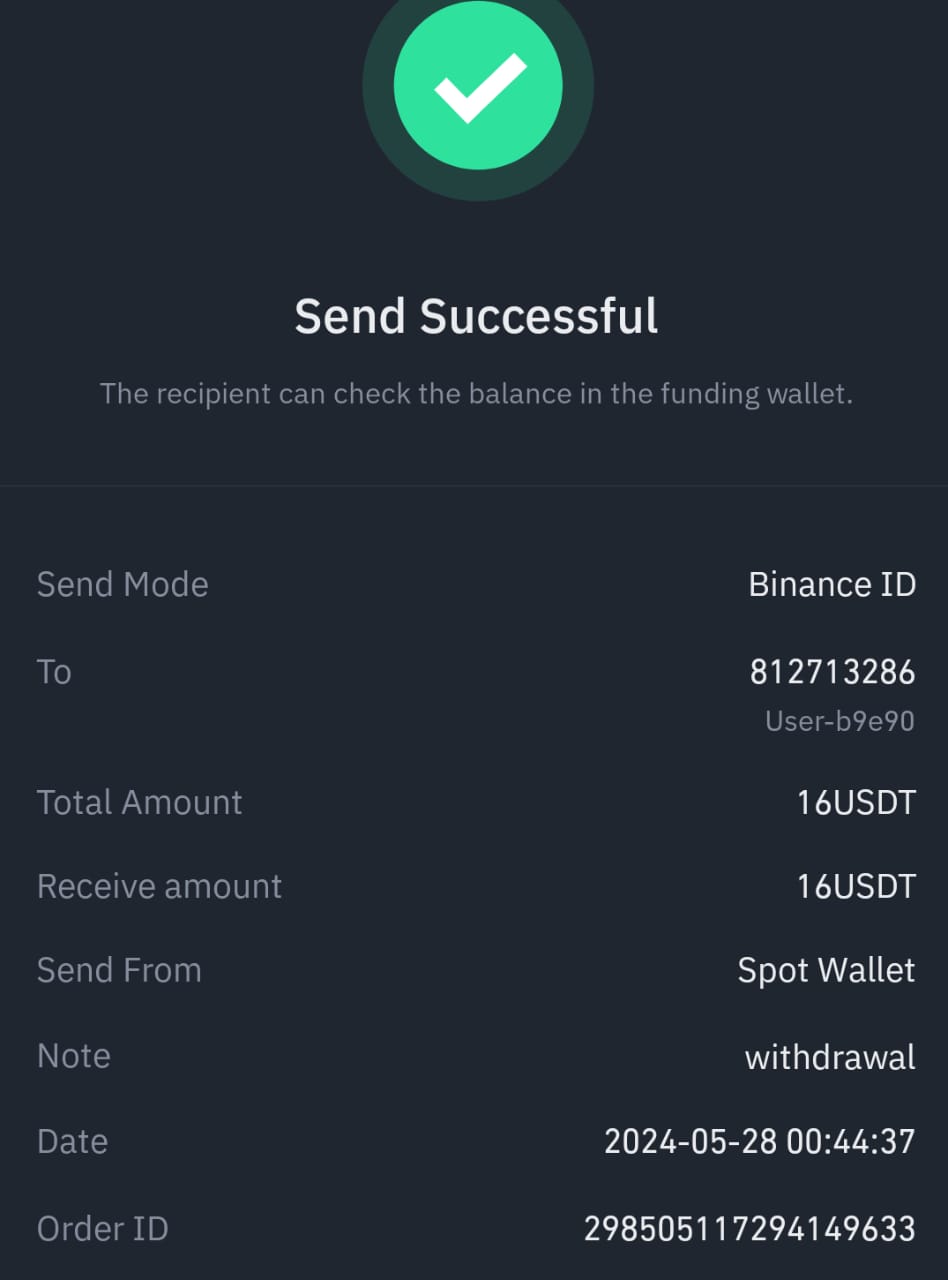The image size is (948, 1280).
Task: Tap the Binance ID send mode indicator
Action: coord(832,584)
